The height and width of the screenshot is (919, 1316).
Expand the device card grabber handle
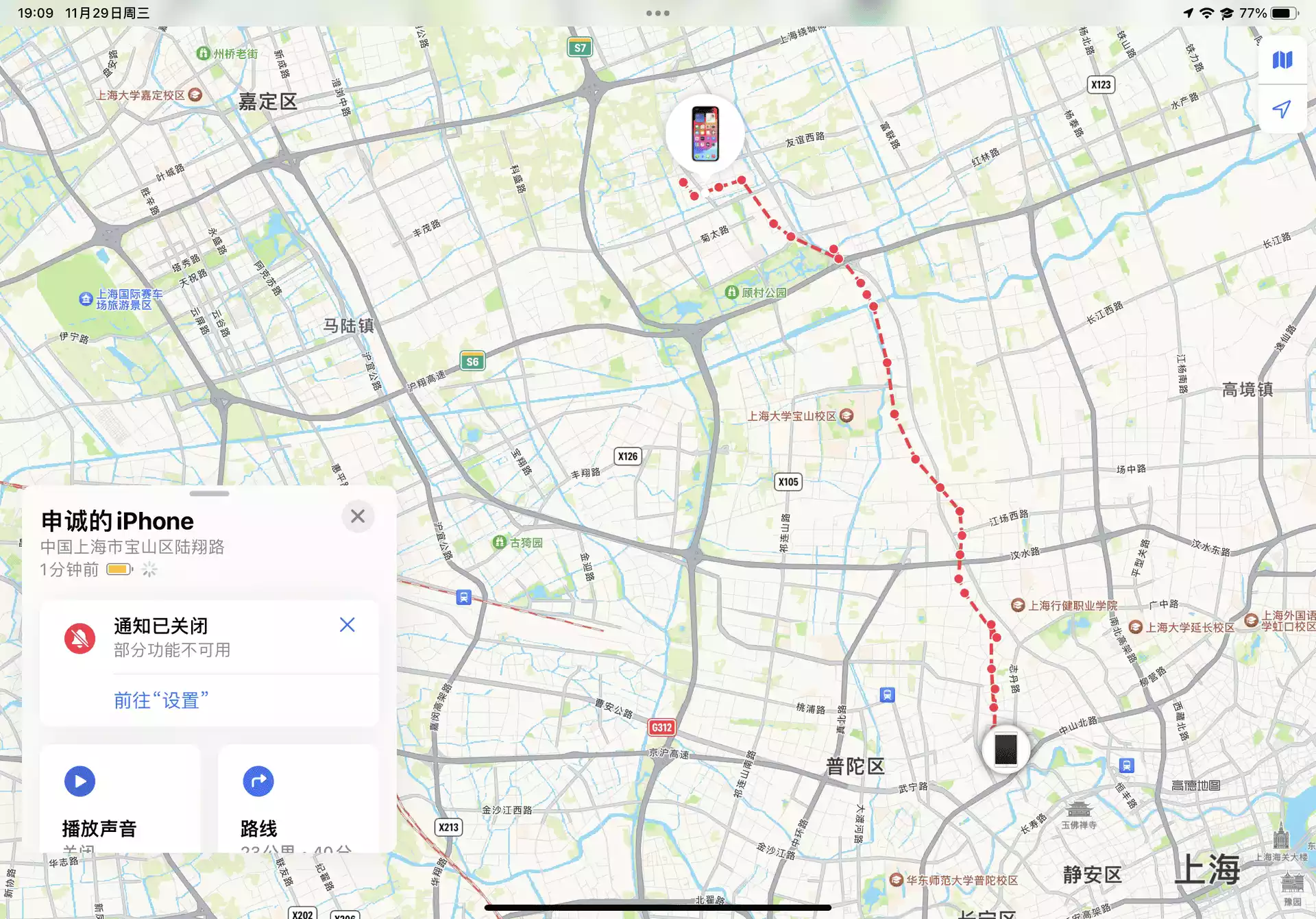tap(209, 493)
